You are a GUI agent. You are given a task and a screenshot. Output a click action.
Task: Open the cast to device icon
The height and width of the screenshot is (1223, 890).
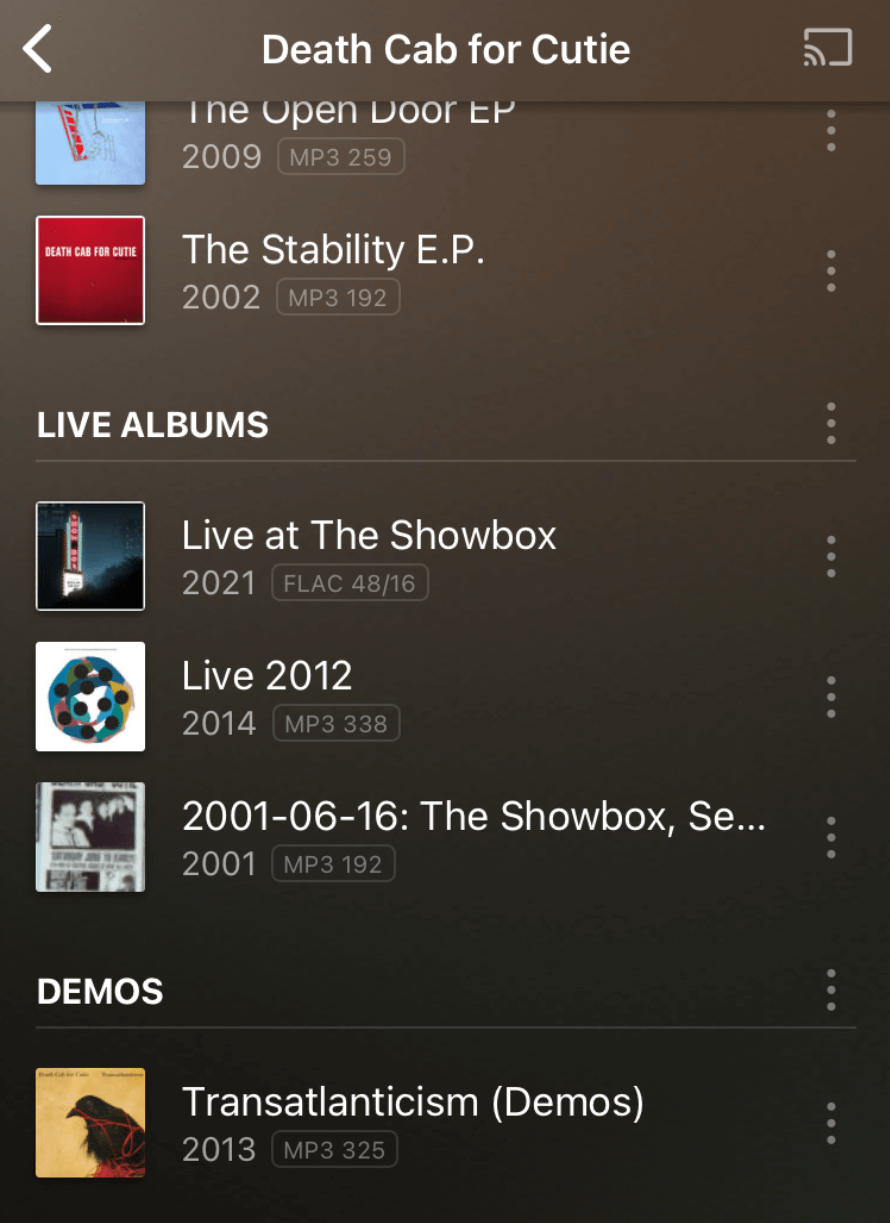(827, 48)
